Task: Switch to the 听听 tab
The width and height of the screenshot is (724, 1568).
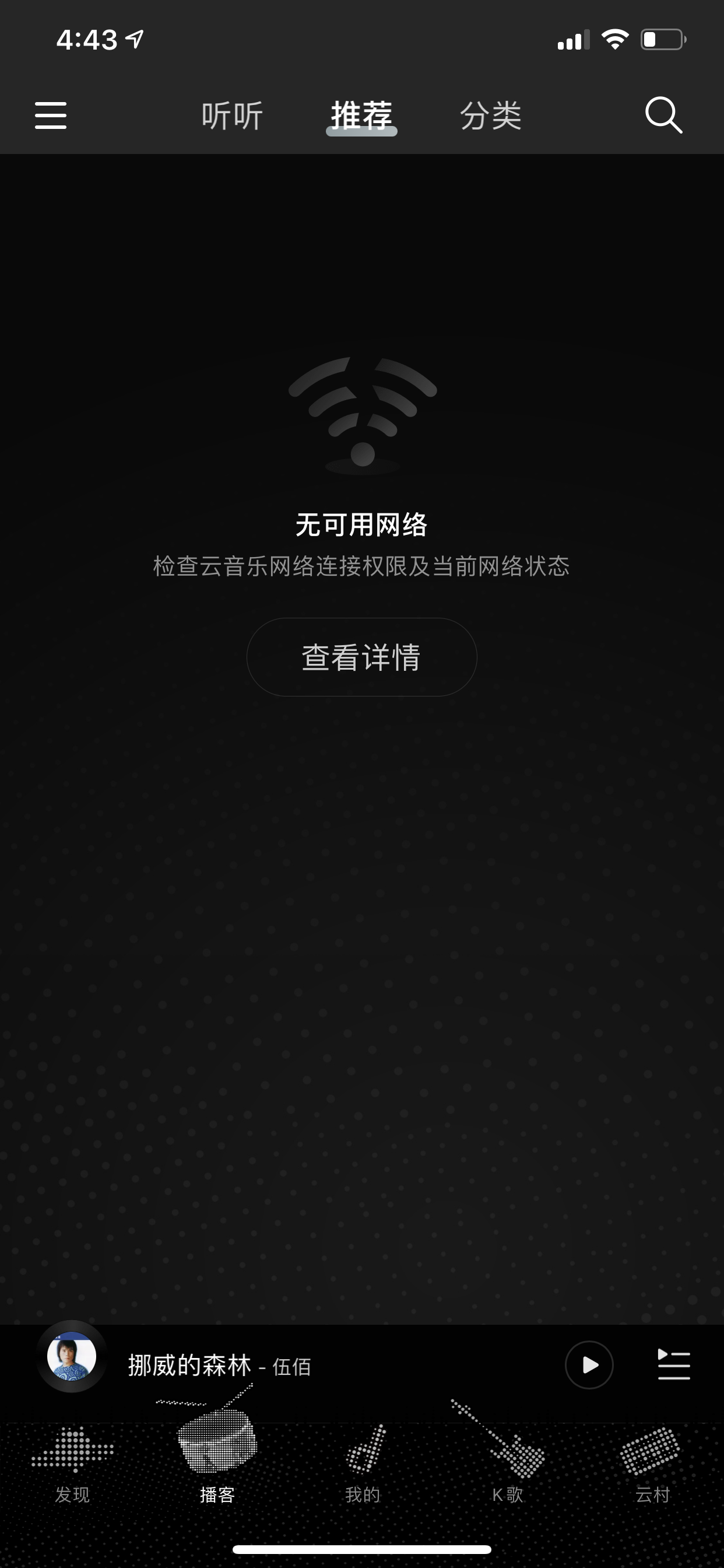Action: pyautogui.click(x=232, y=115)
